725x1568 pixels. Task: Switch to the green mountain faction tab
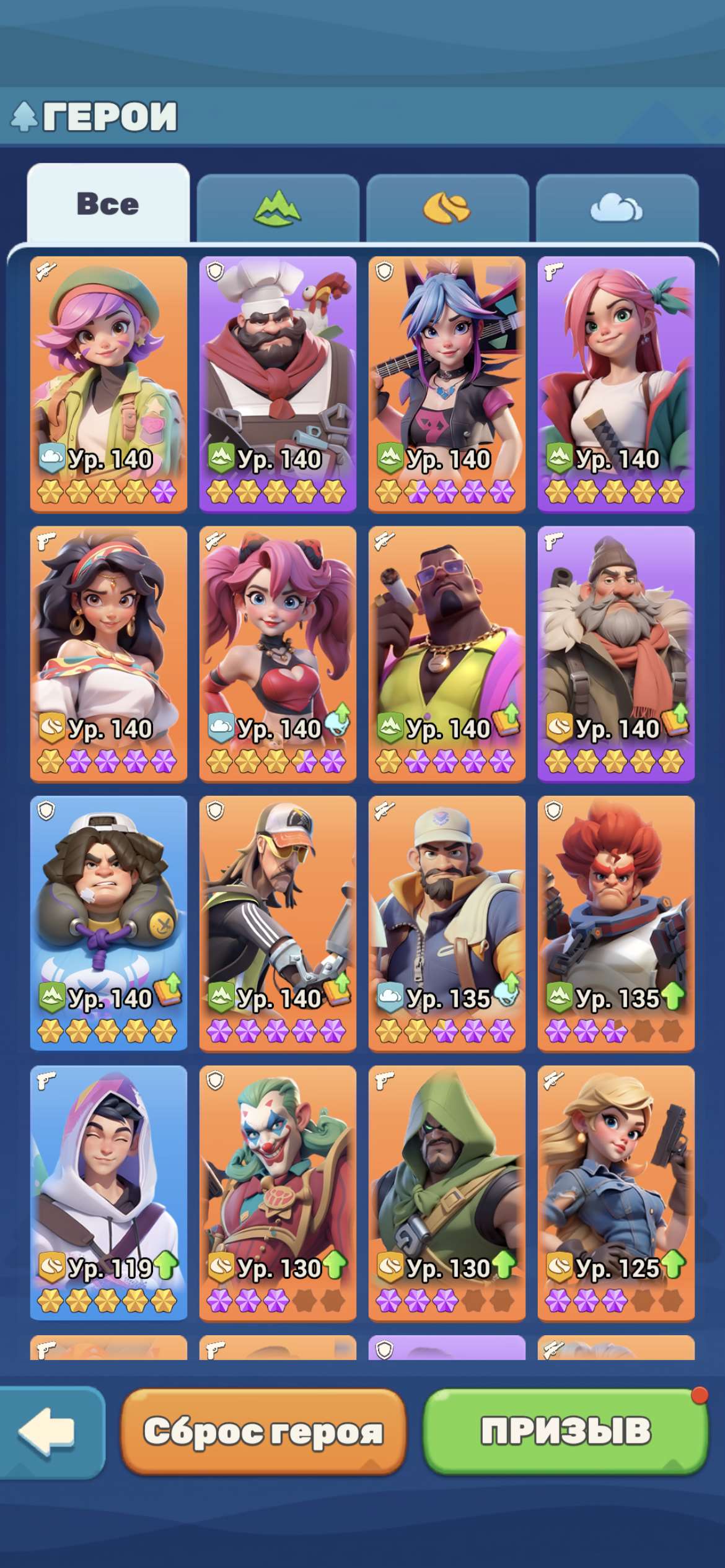[278, 208]
